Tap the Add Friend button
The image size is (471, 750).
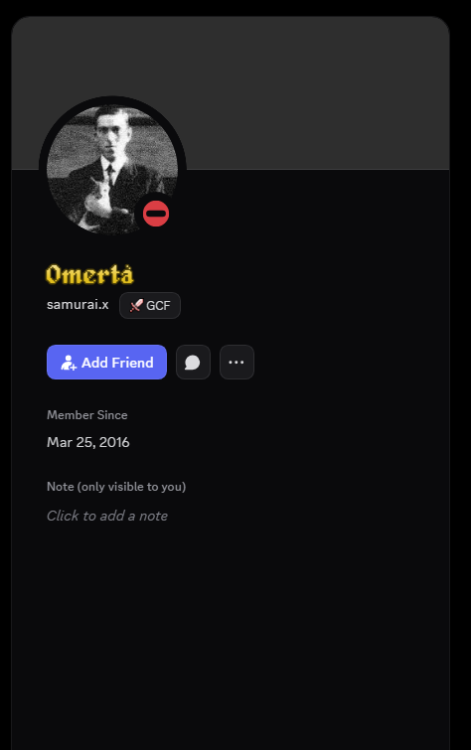tap(107, 362)
